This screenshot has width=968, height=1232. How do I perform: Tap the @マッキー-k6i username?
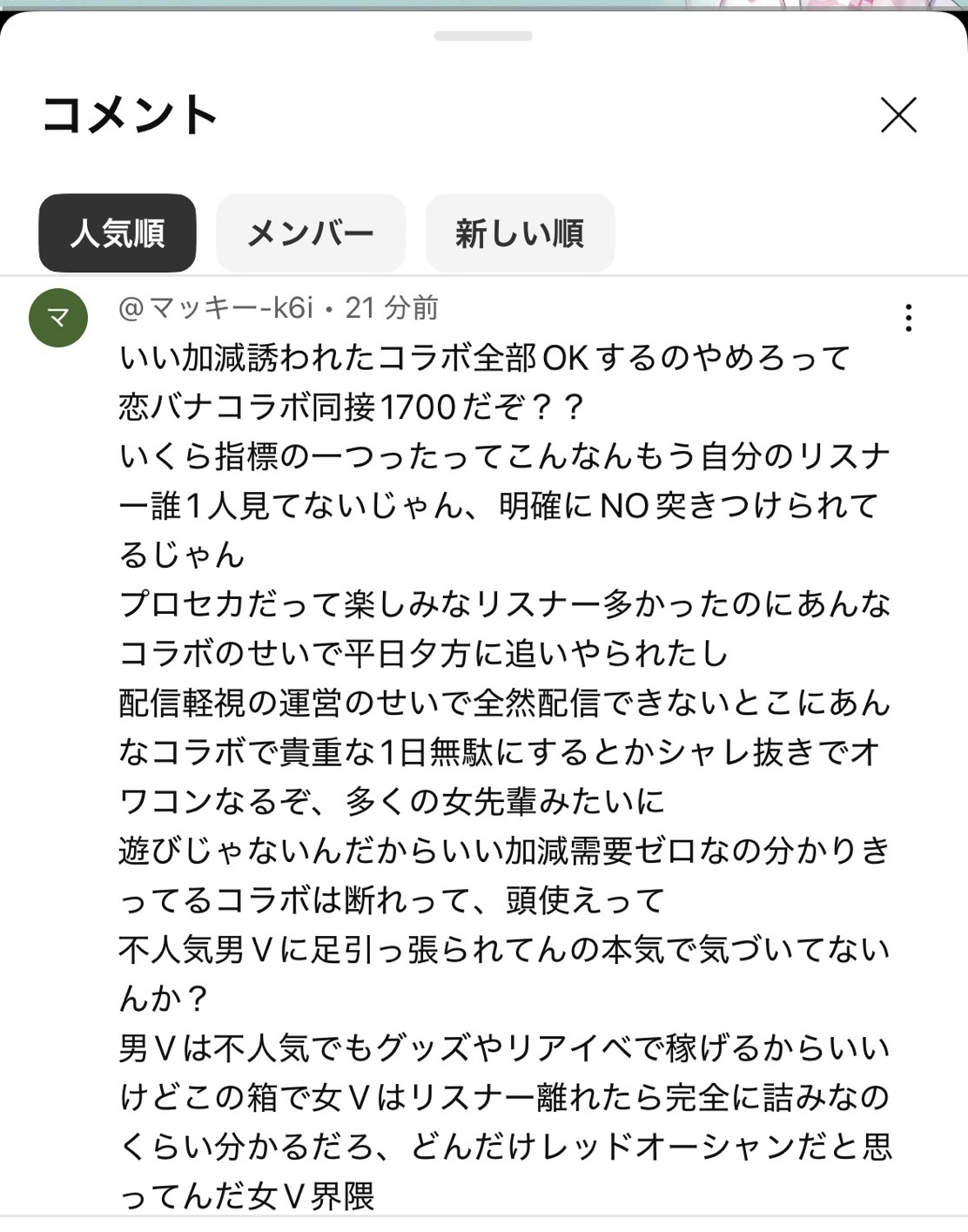[215, 307]
